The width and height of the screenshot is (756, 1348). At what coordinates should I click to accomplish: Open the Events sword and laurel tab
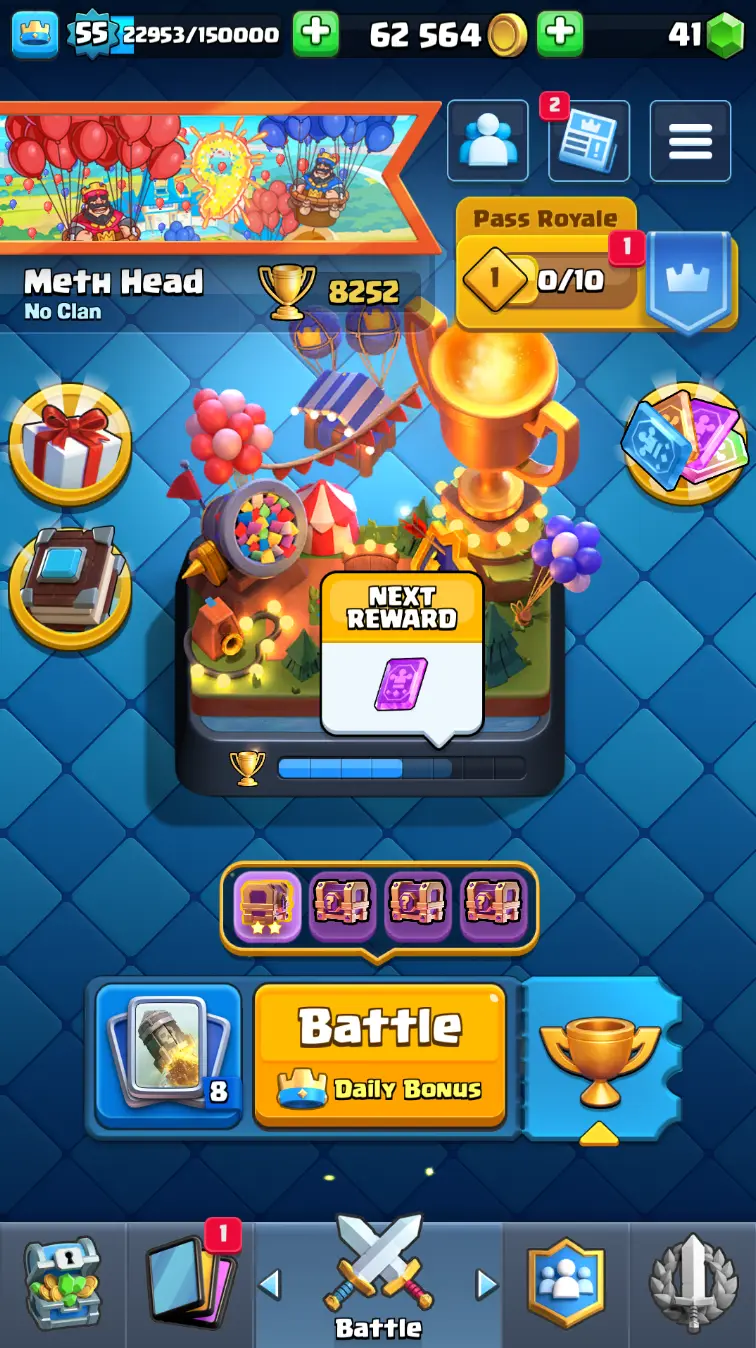[693, 1285]
